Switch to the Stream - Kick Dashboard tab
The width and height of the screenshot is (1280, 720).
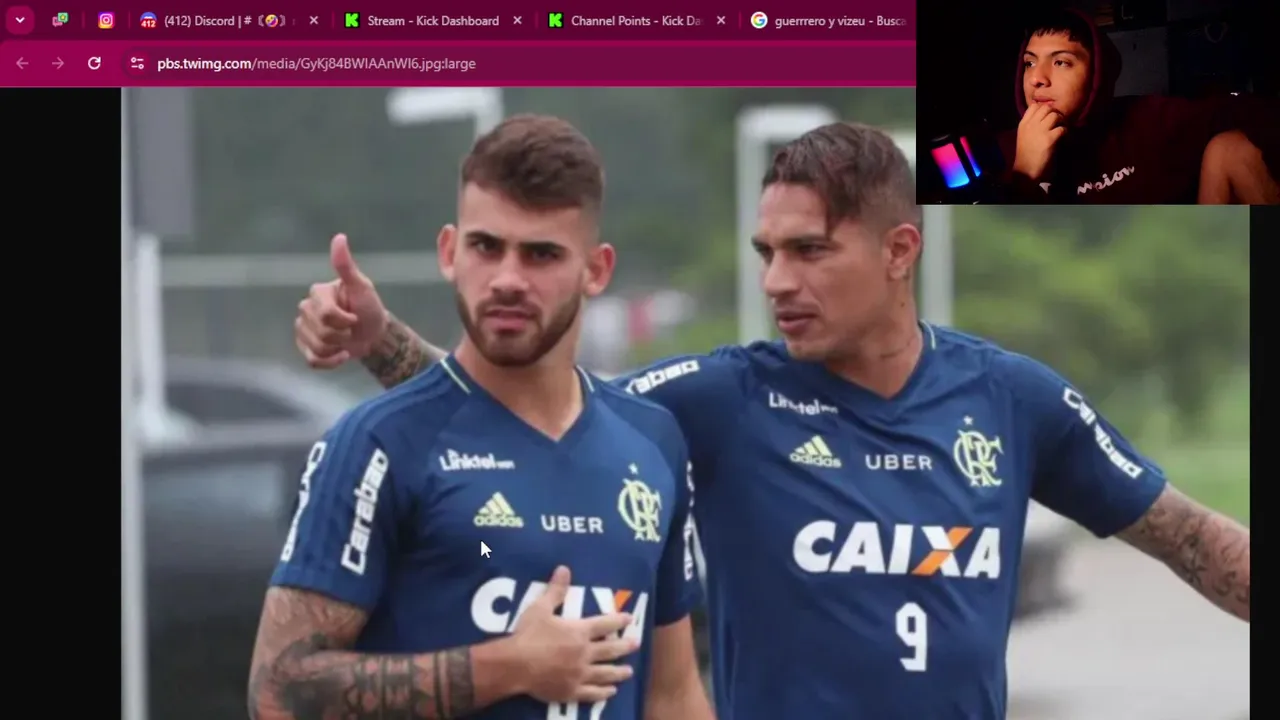(430, 21)
